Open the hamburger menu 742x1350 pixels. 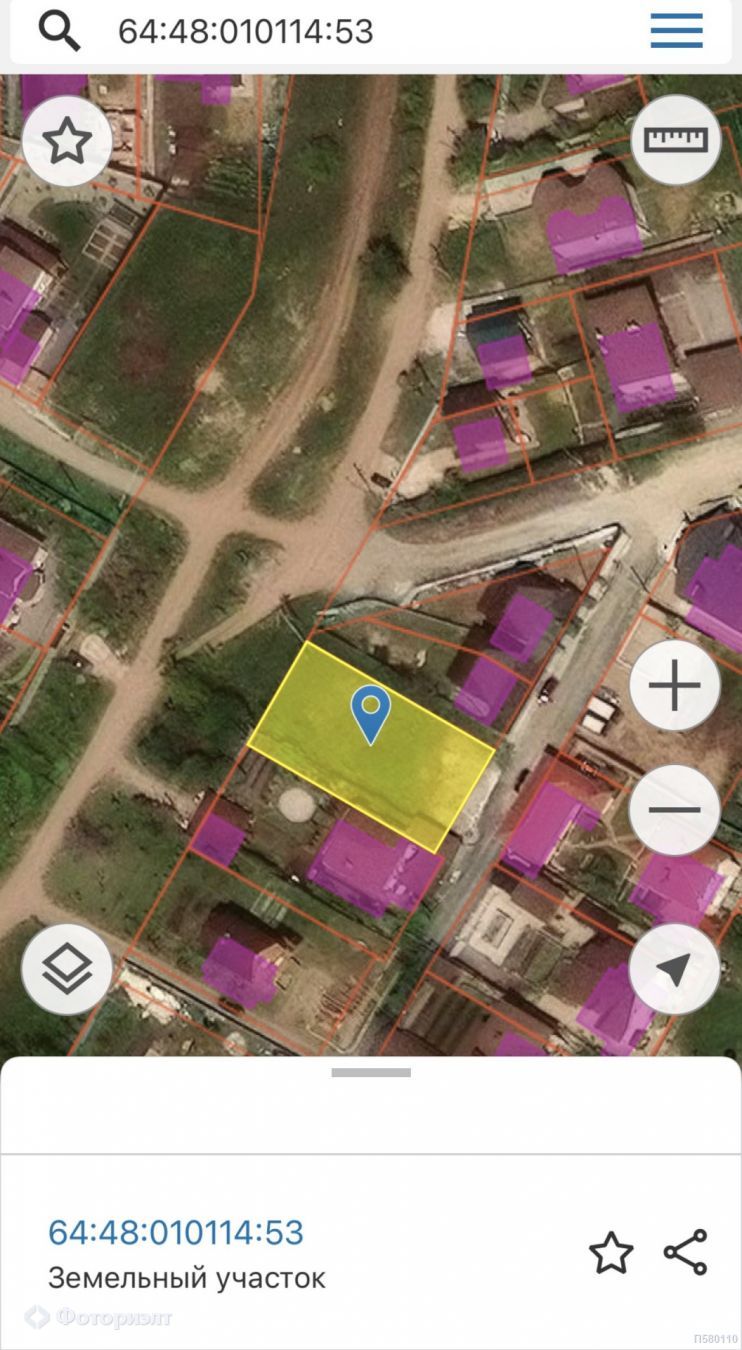[677, 31]
